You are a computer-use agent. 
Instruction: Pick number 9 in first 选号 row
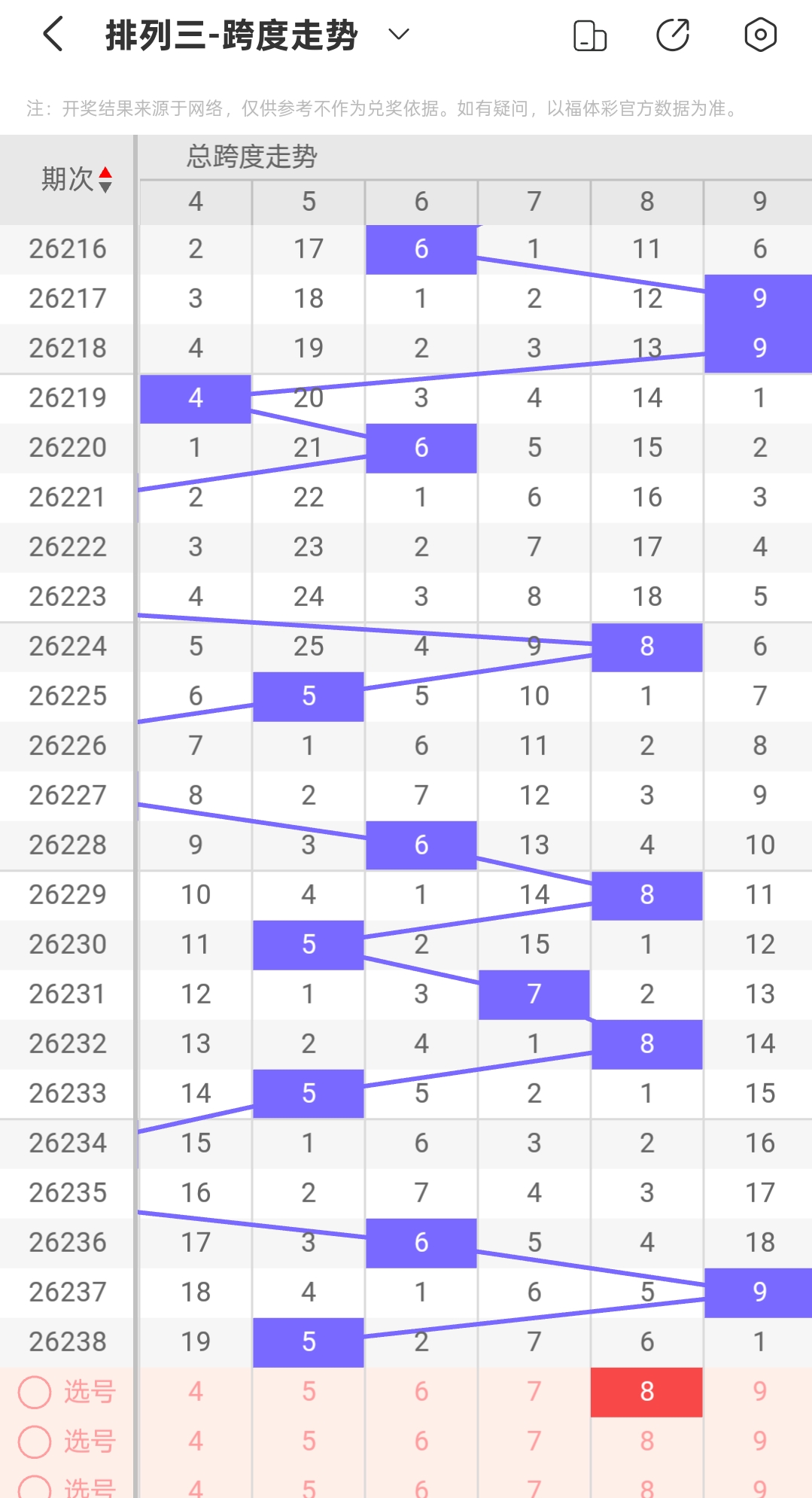(x=760, y=1392)
